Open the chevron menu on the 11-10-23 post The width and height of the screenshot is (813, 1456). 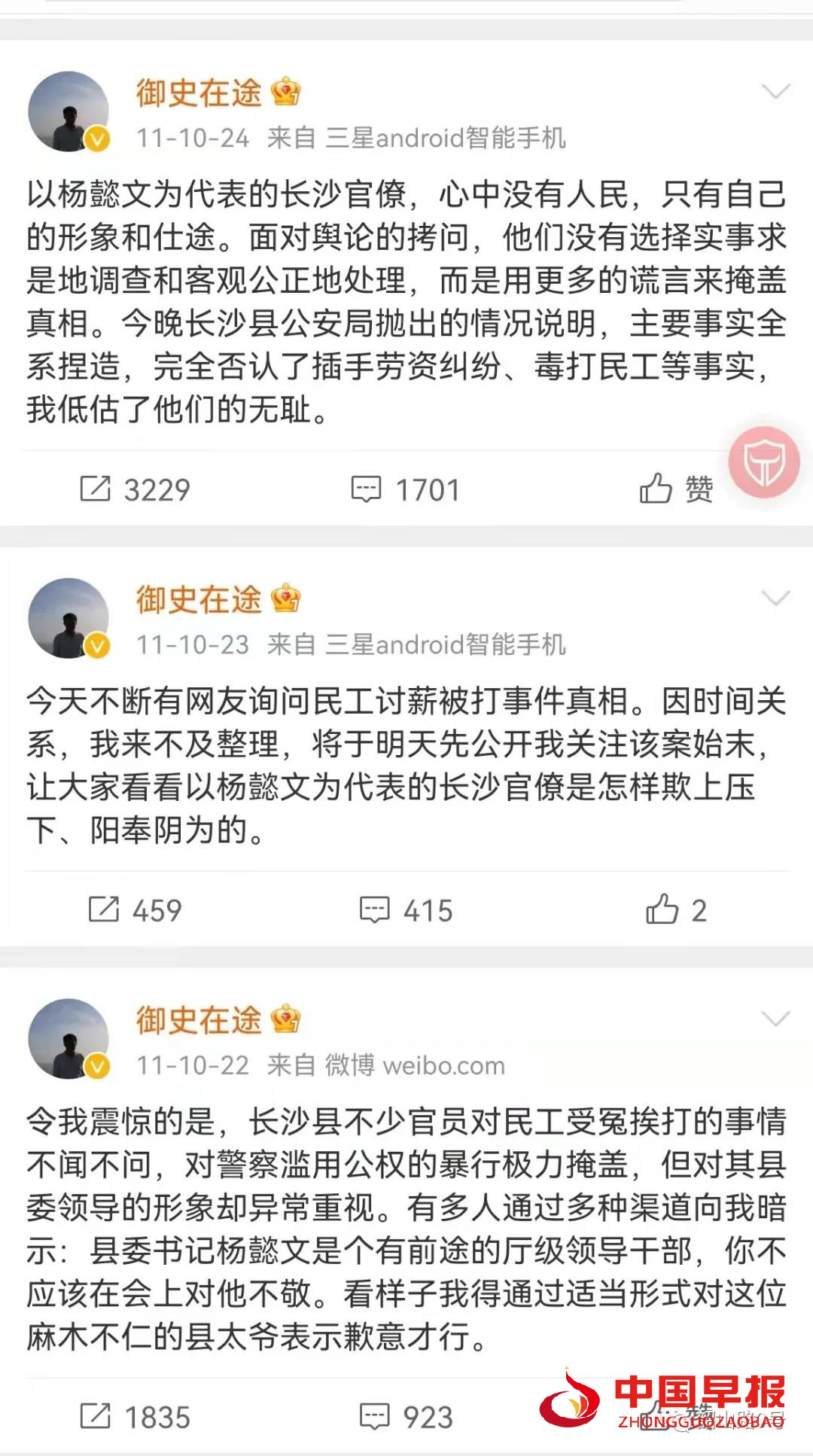(x=775, y=599)
